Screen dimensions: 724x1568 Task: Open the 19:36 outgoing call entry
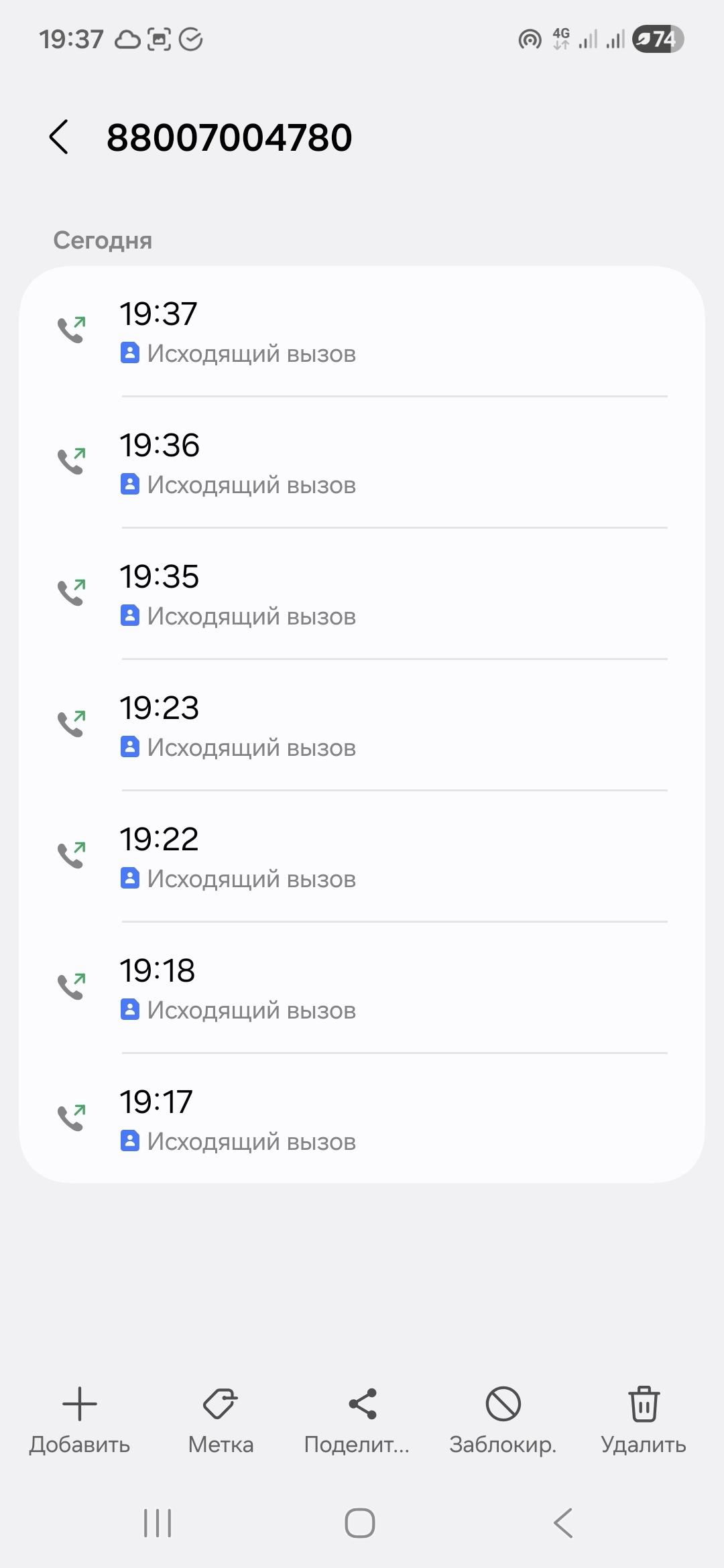pyautogui.click(x=362, y=464)
